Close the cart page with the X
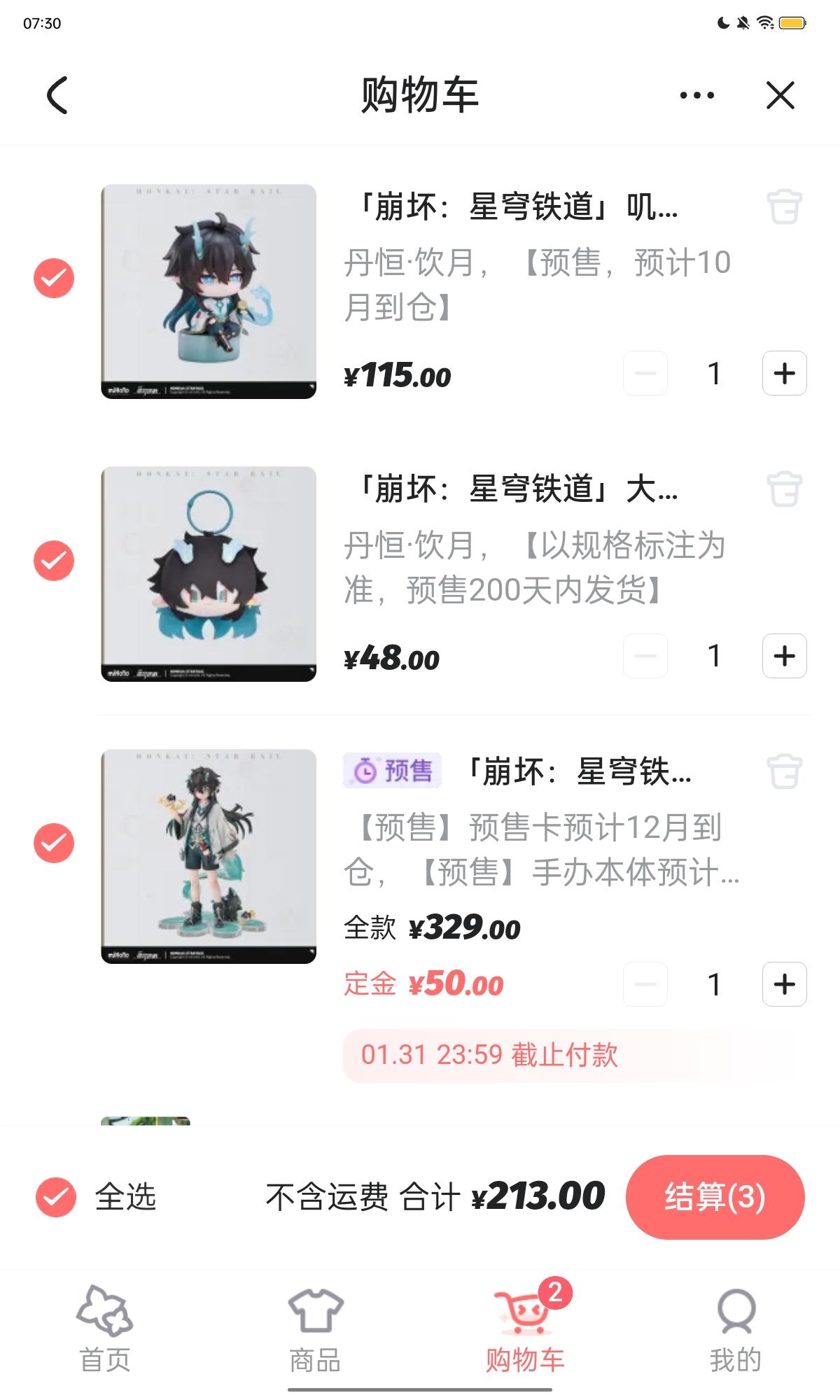 pos(780,95)
